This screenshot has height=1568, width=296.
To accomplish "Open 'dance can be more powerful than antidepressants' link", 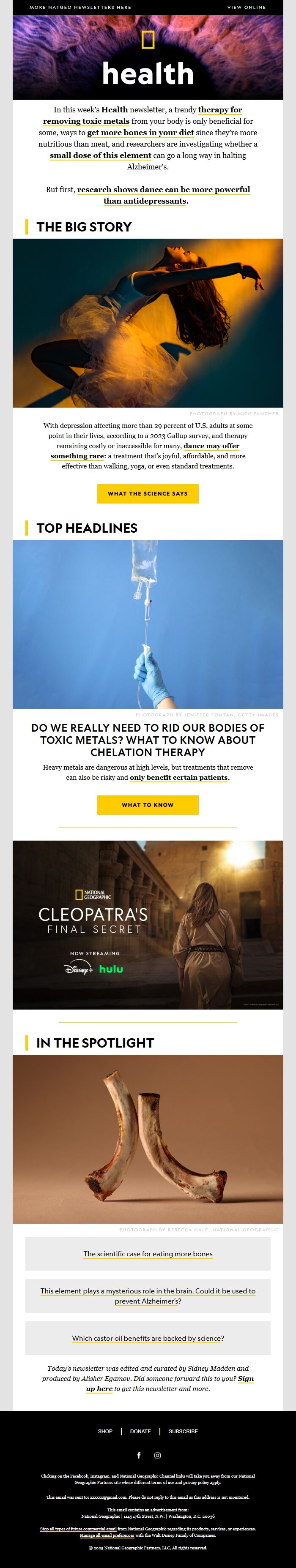I will pos(163,189).
